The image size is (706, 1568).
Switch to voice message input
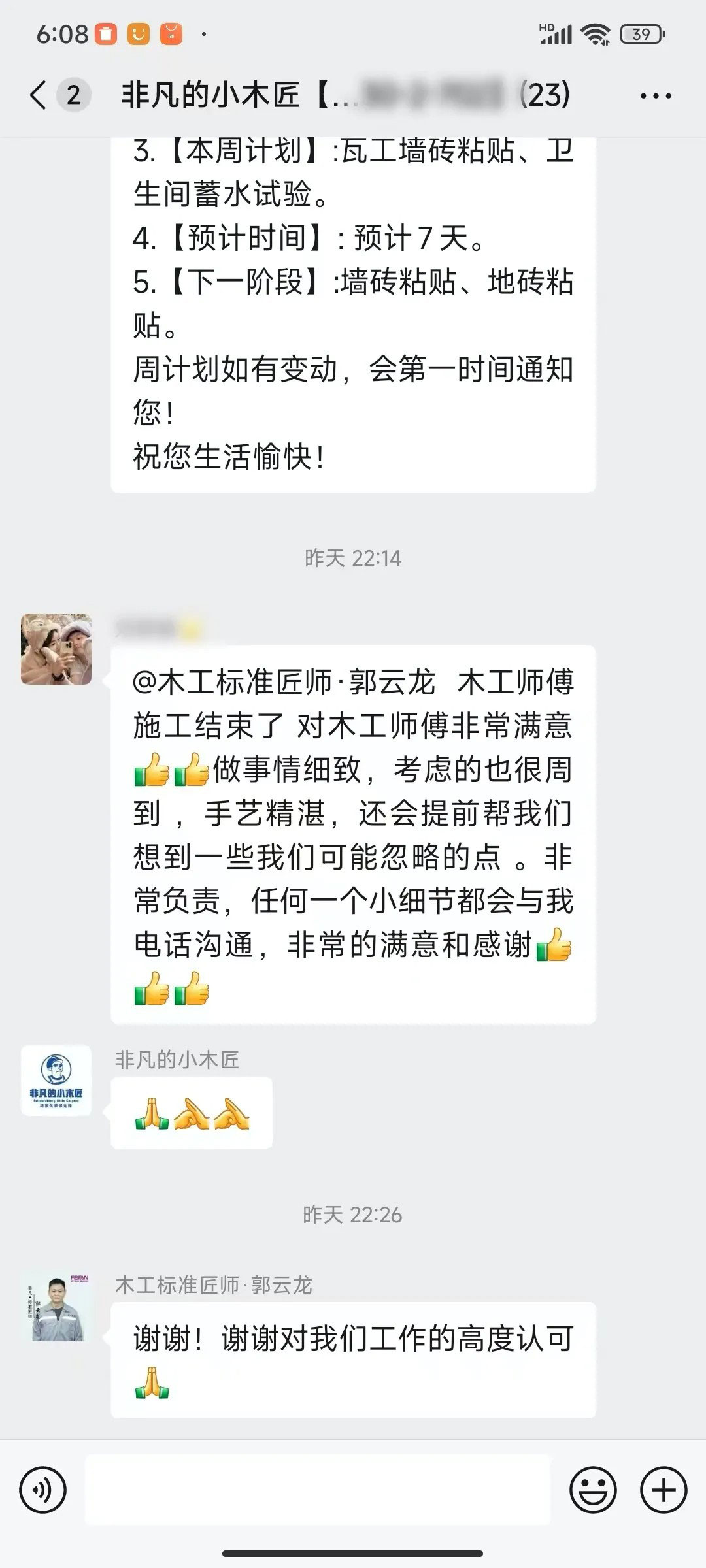43,1490
